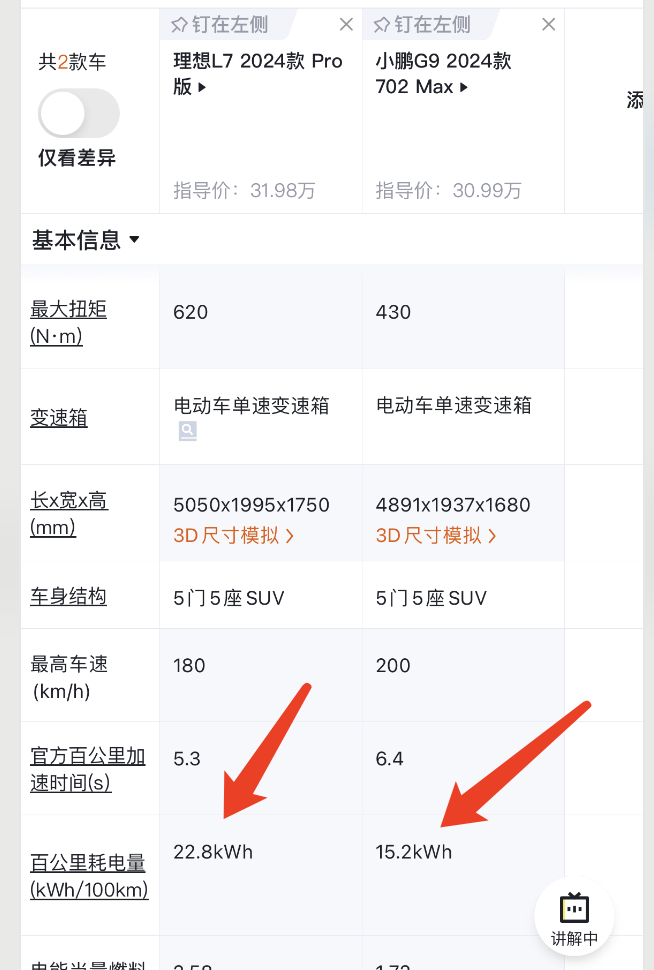Open 3D尺寸模拟 for 小鹏G9

click(x=436, y=536)
